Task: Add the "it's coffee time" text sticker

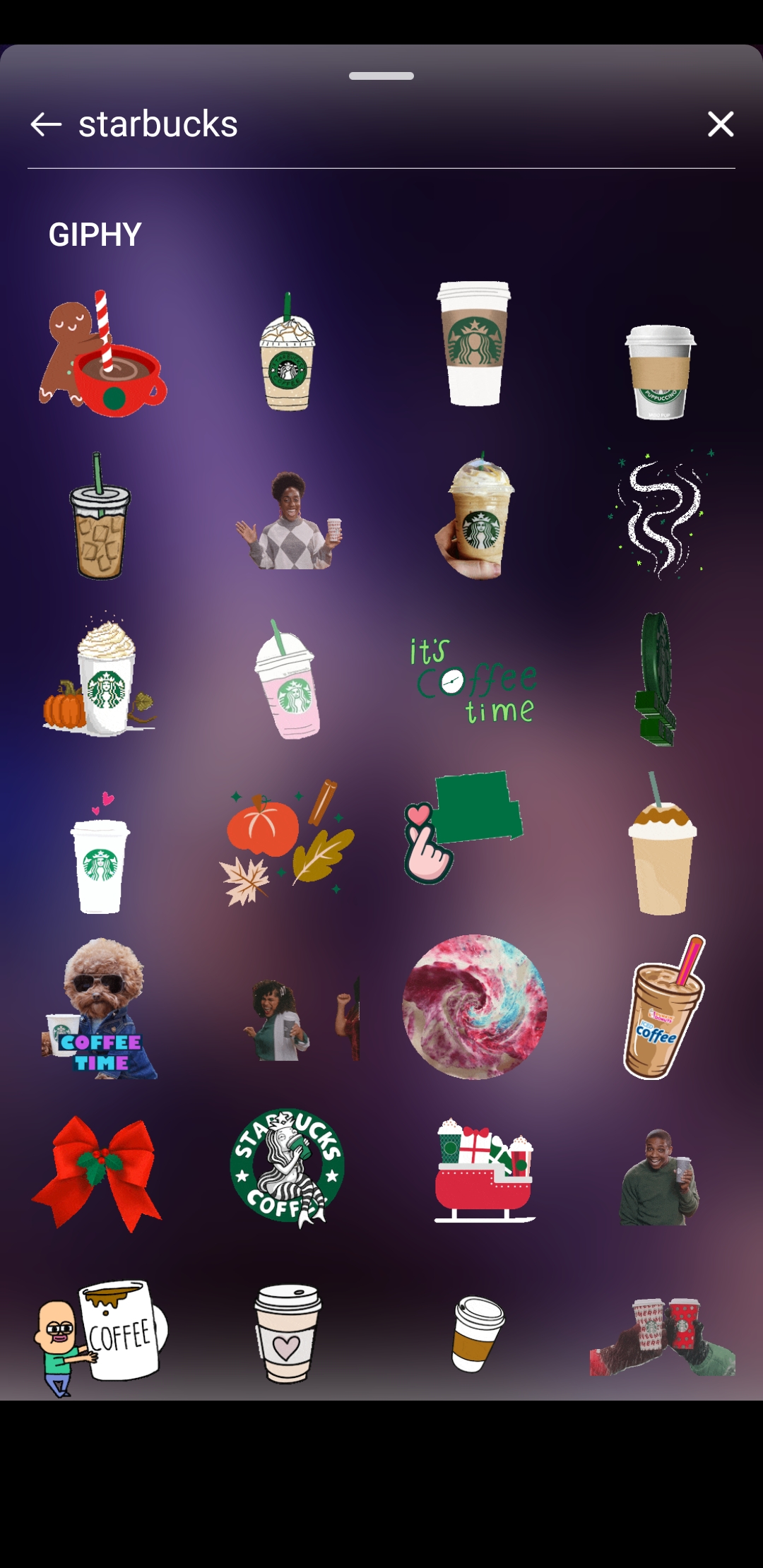Action: pyautogui.click(x=474, y=681)
